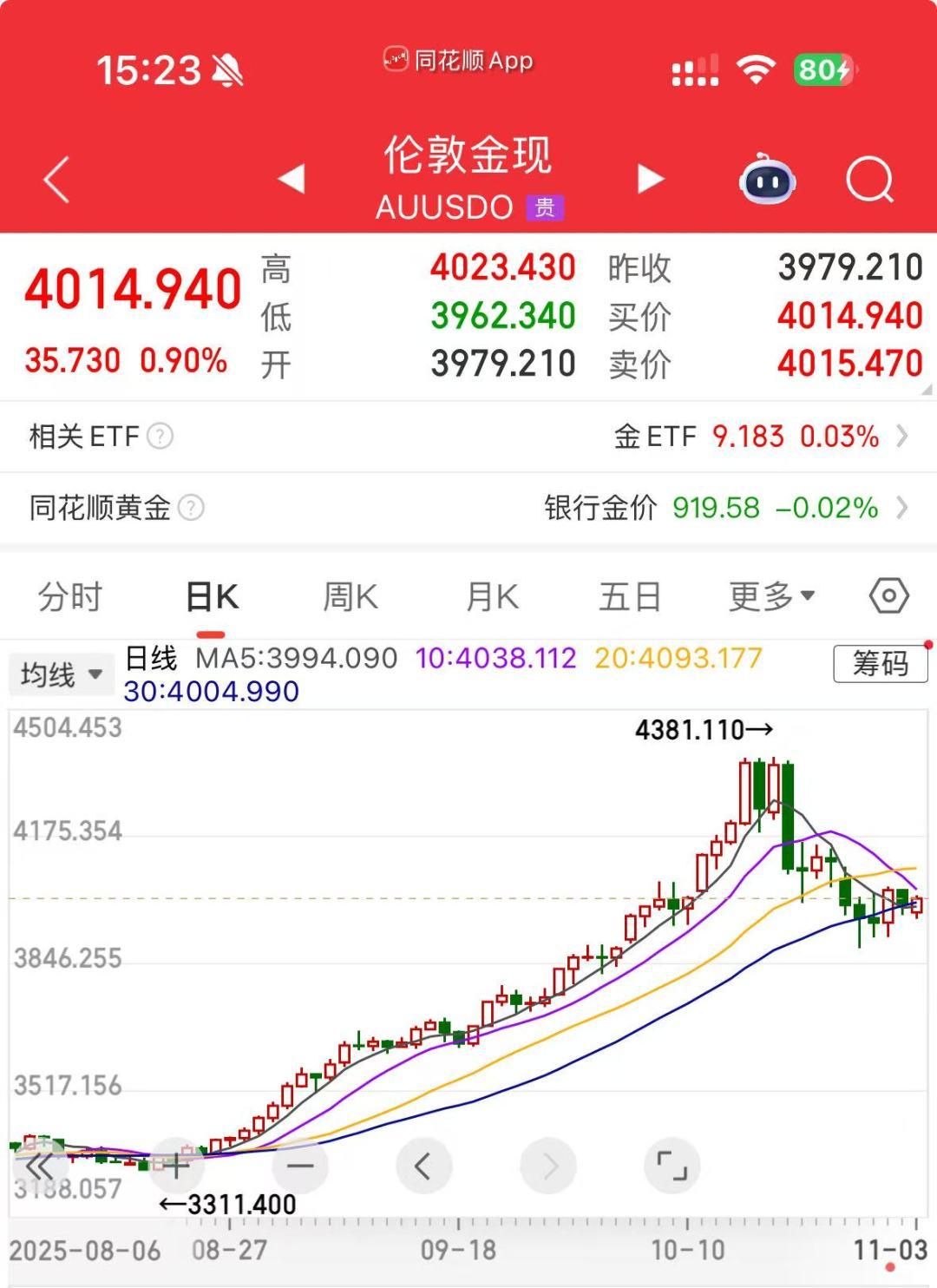This screenshot has height=1288, width=937.
Task: Enter fullscreen chart view
Action: [672, 1166]
